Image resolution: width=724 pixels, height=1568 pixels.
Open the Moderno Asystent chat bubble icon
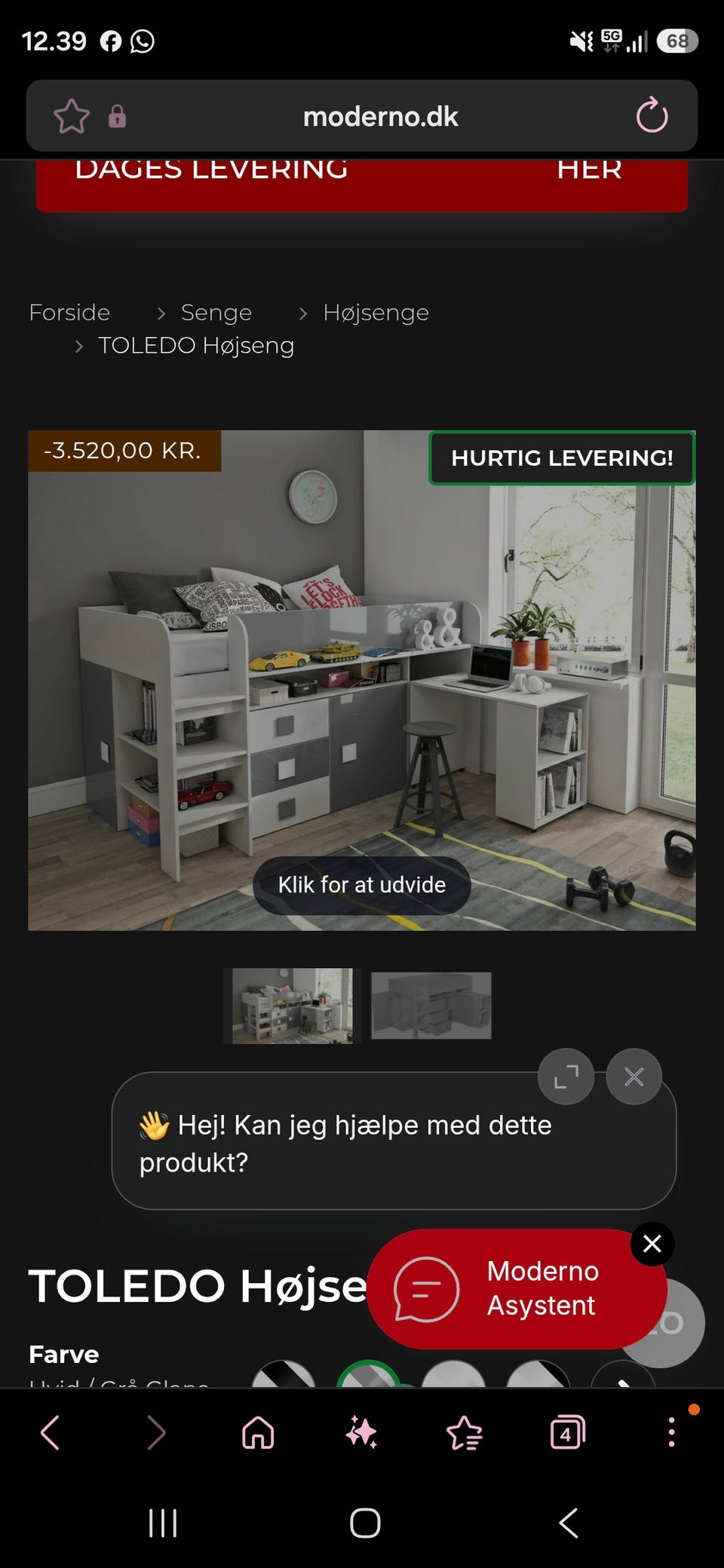pos(425,1290)
